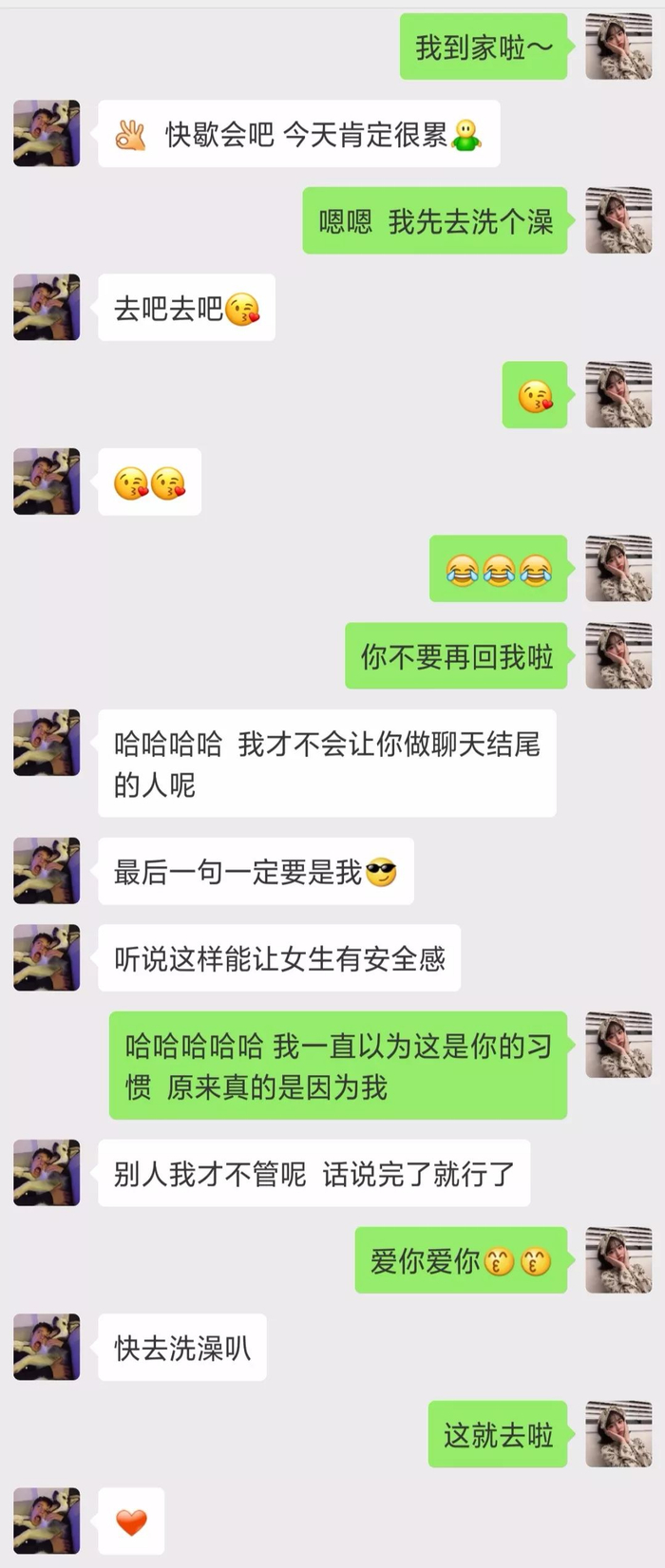The image size is (665, 1568).
Task: Open contact's avatar next to 快歇会吧 message
Action: pyautogui.click(x=47, y=134)
